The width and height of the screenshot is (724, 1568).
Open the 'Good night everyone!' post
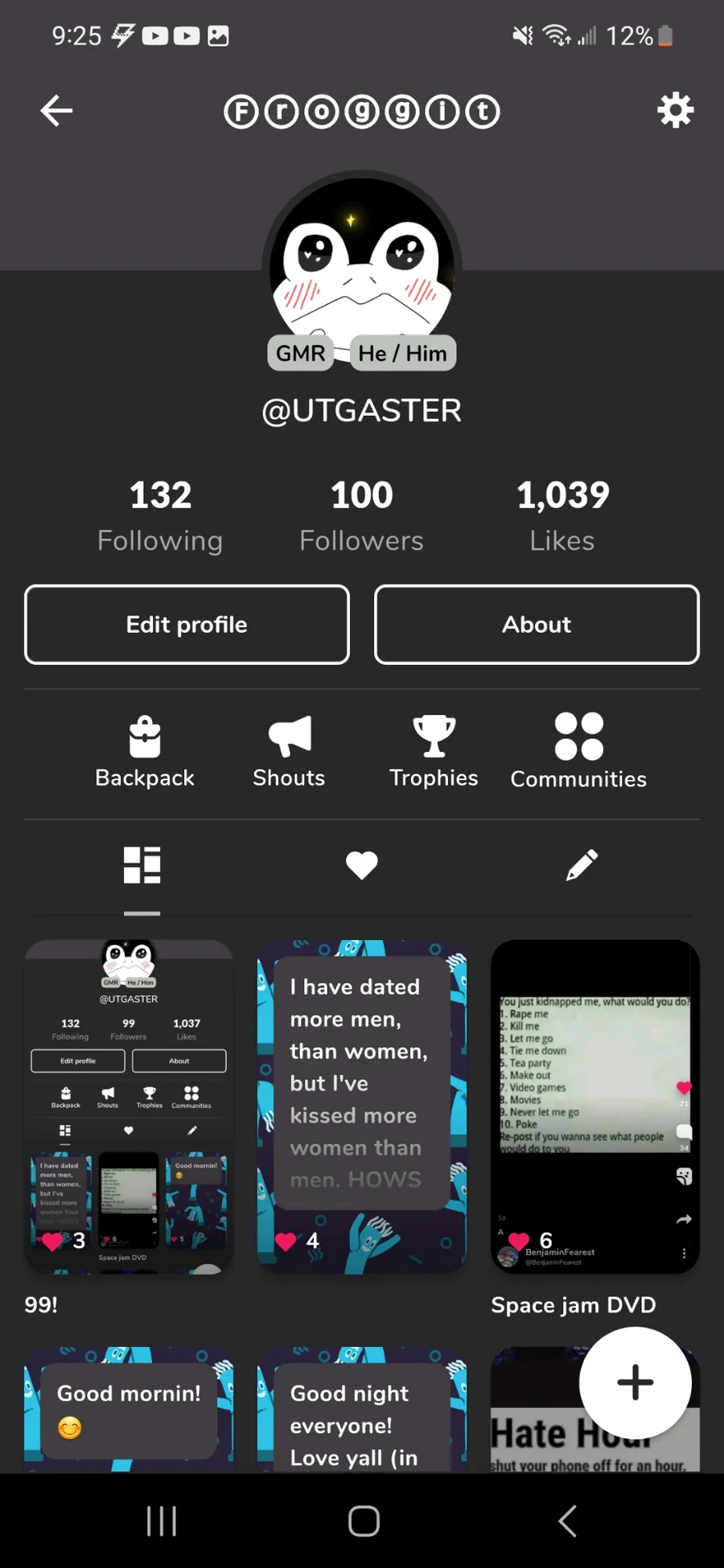(x=362, y=1410)
